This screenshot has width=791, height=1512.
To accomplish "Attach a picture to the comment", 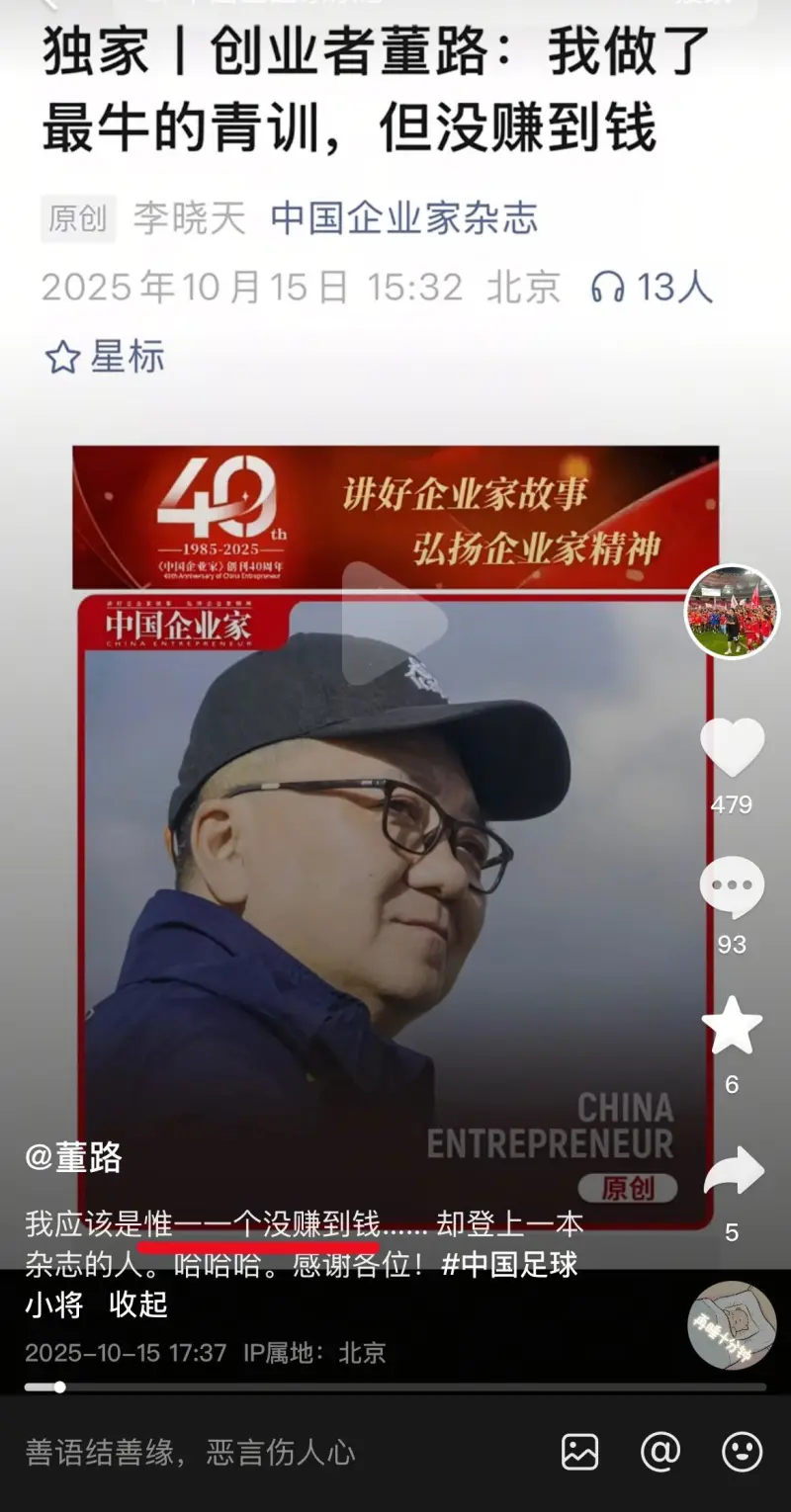I will (x=579, y=1452).
